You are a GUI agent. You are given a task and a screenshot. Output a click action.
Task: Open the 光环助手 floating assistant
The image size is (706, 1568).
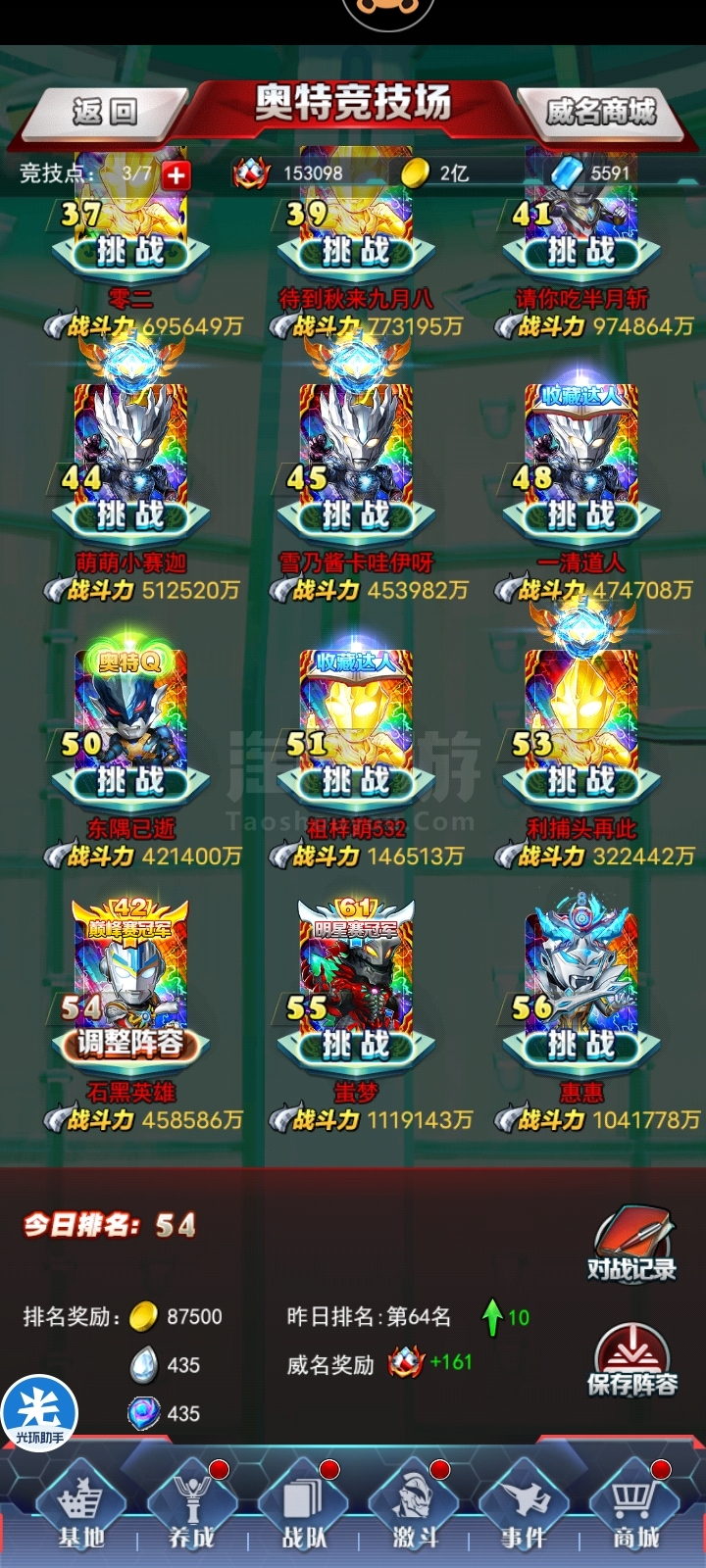point(39,1413)
